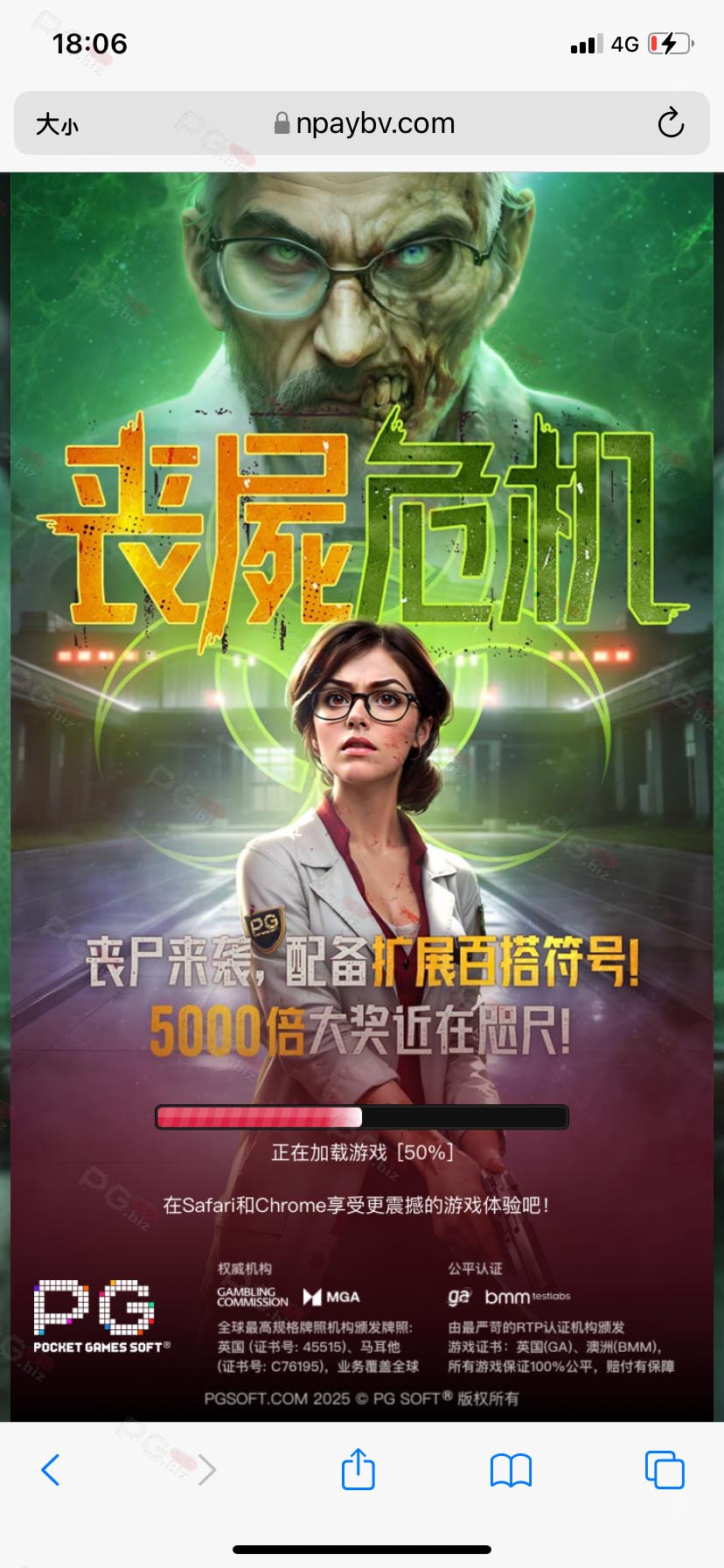The image size is (724, 1568).
Task: Reload the current page
Action: [x=671, y=123]
